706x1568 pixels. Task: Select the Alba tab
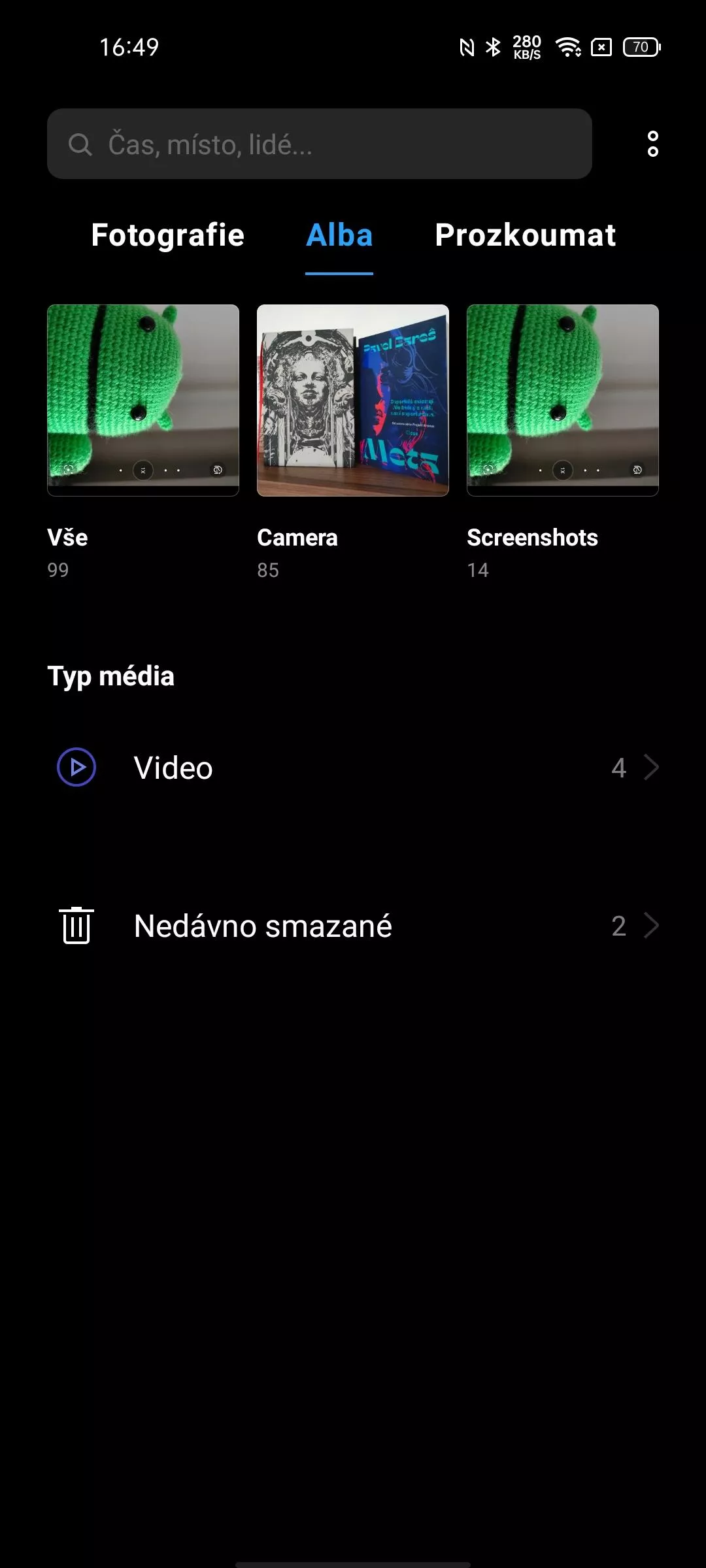tap(339, 235)
